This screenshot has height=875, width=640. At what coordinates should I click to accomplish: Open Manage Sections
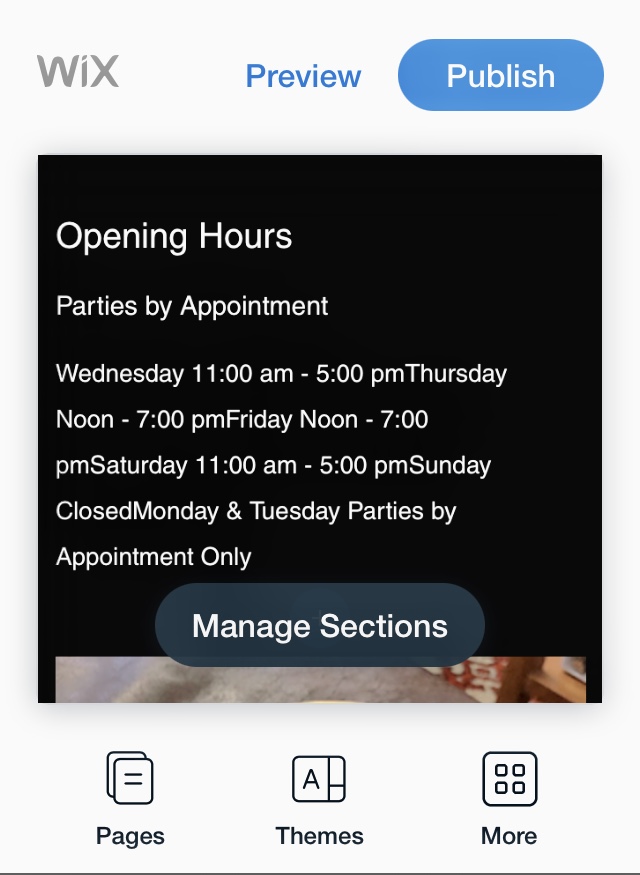tap(320, 626)
